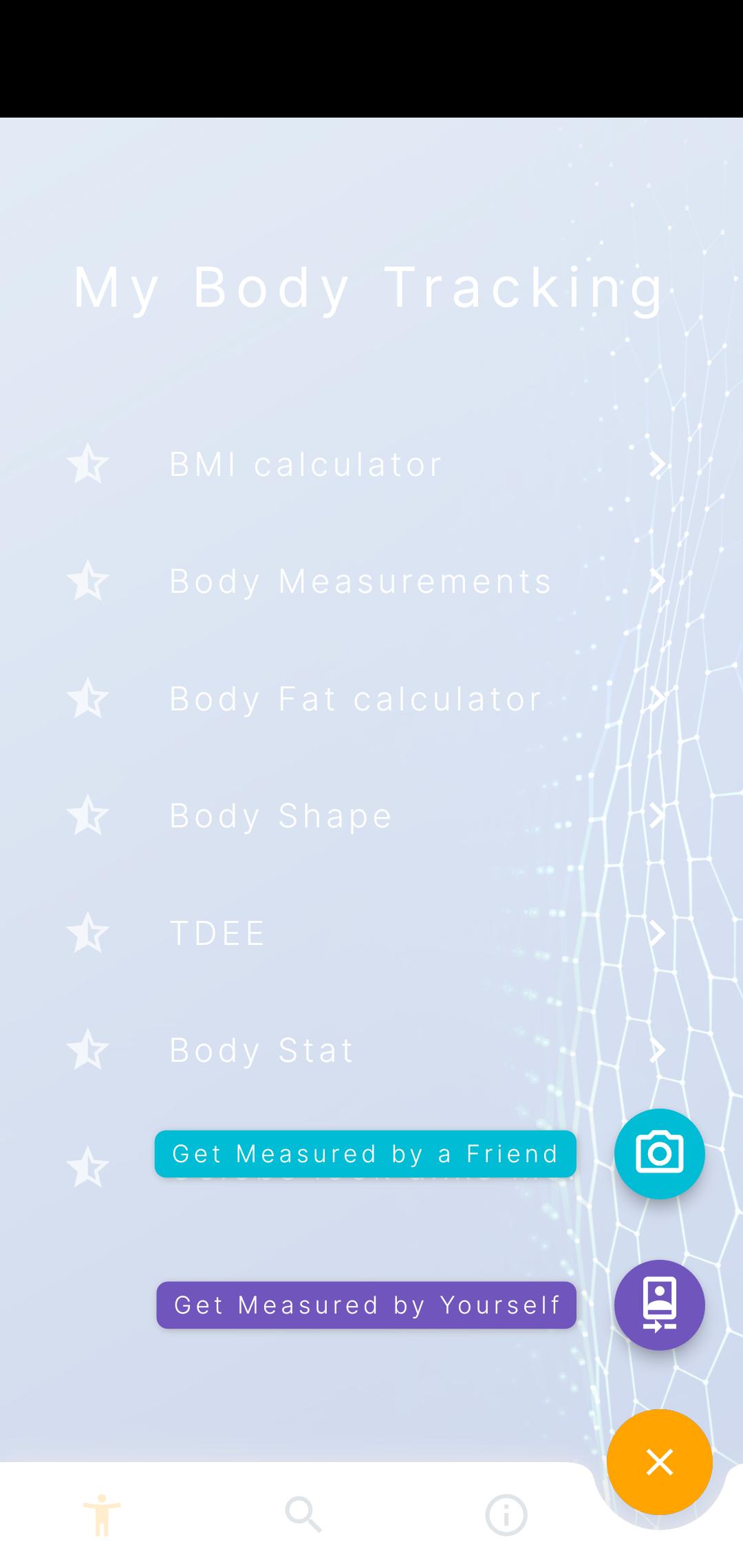Screen dimensions: 743x1568
Task: Choose the Get Measured by Yourself label
Action: coord(366,1305)
